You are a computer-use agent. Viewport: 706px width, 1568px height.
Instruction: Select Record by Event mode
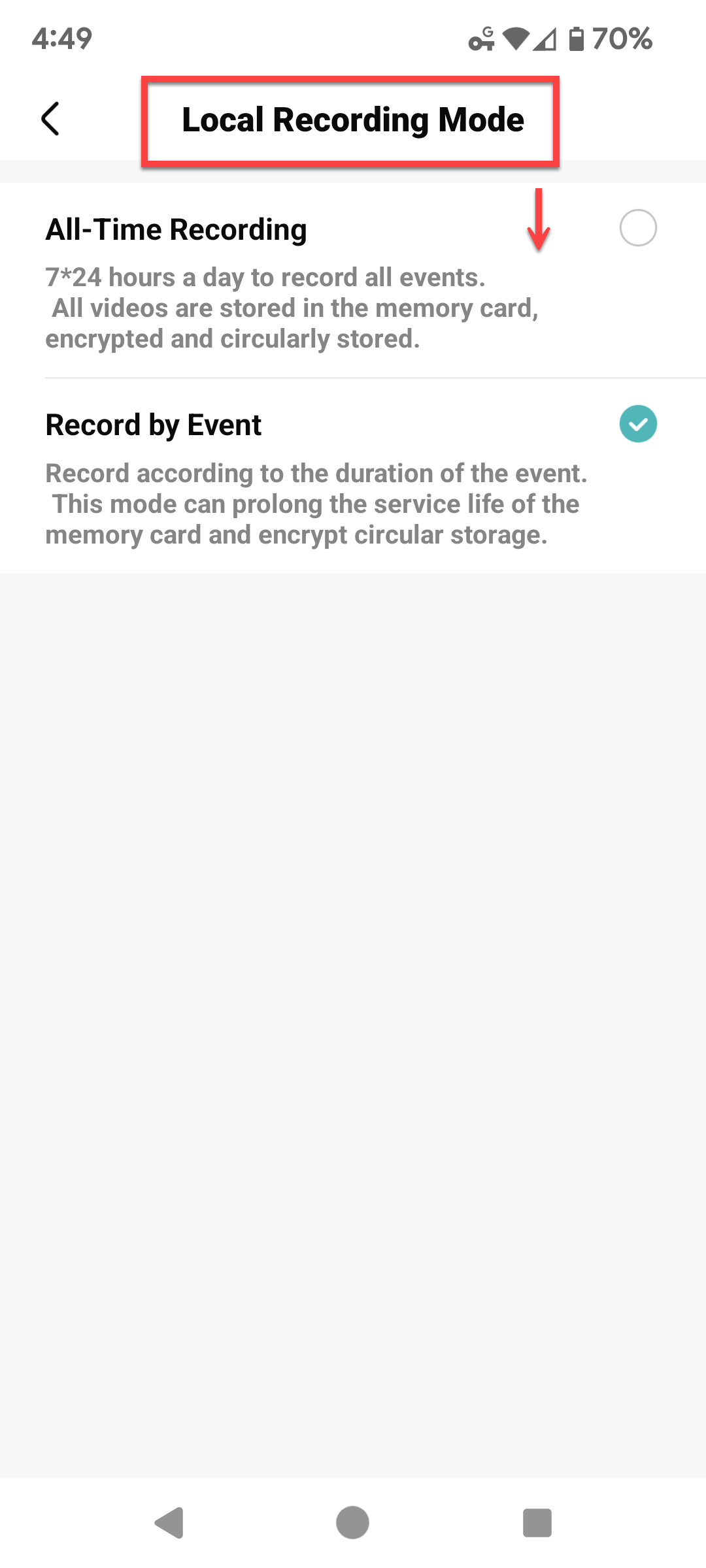click(637, 424)
